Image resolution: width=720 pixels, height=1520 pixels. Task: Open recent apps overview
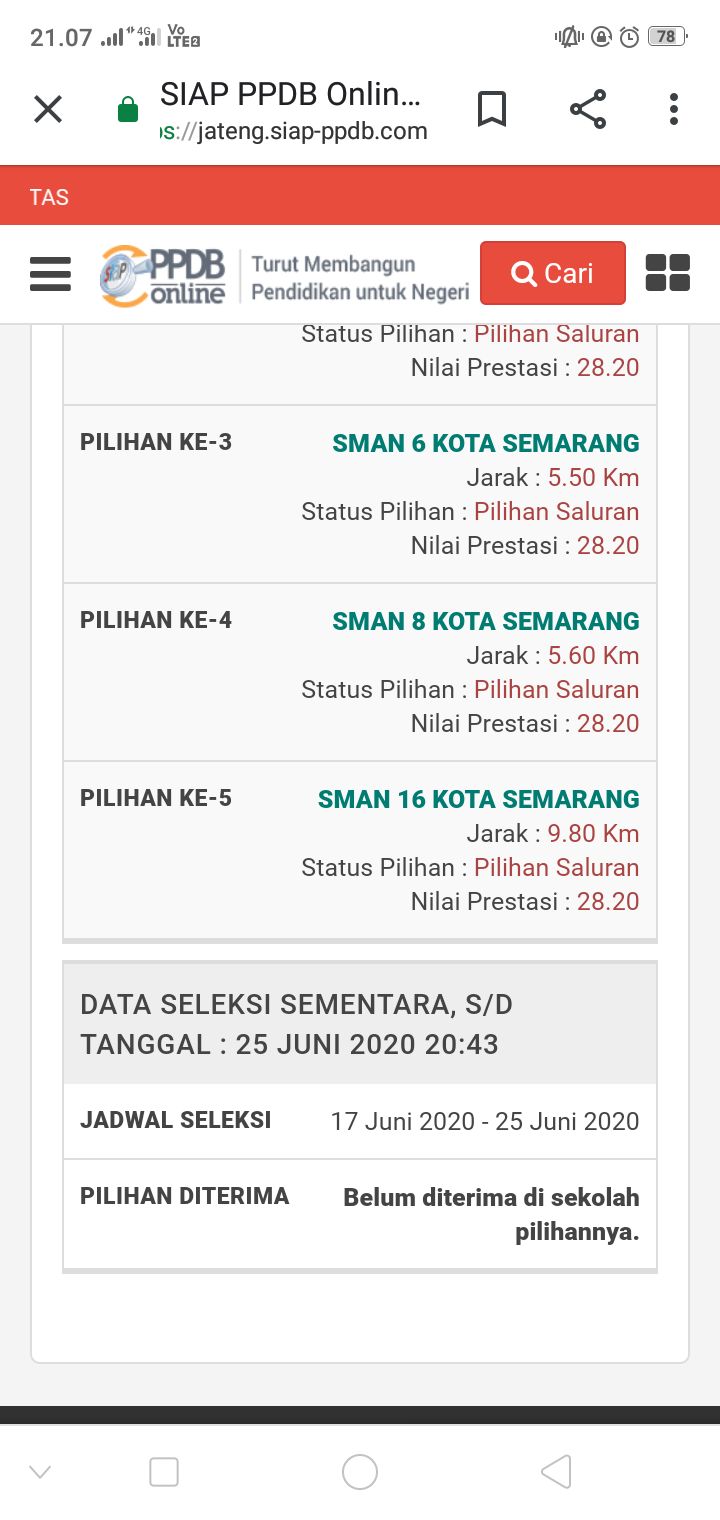pos(164,1471)
